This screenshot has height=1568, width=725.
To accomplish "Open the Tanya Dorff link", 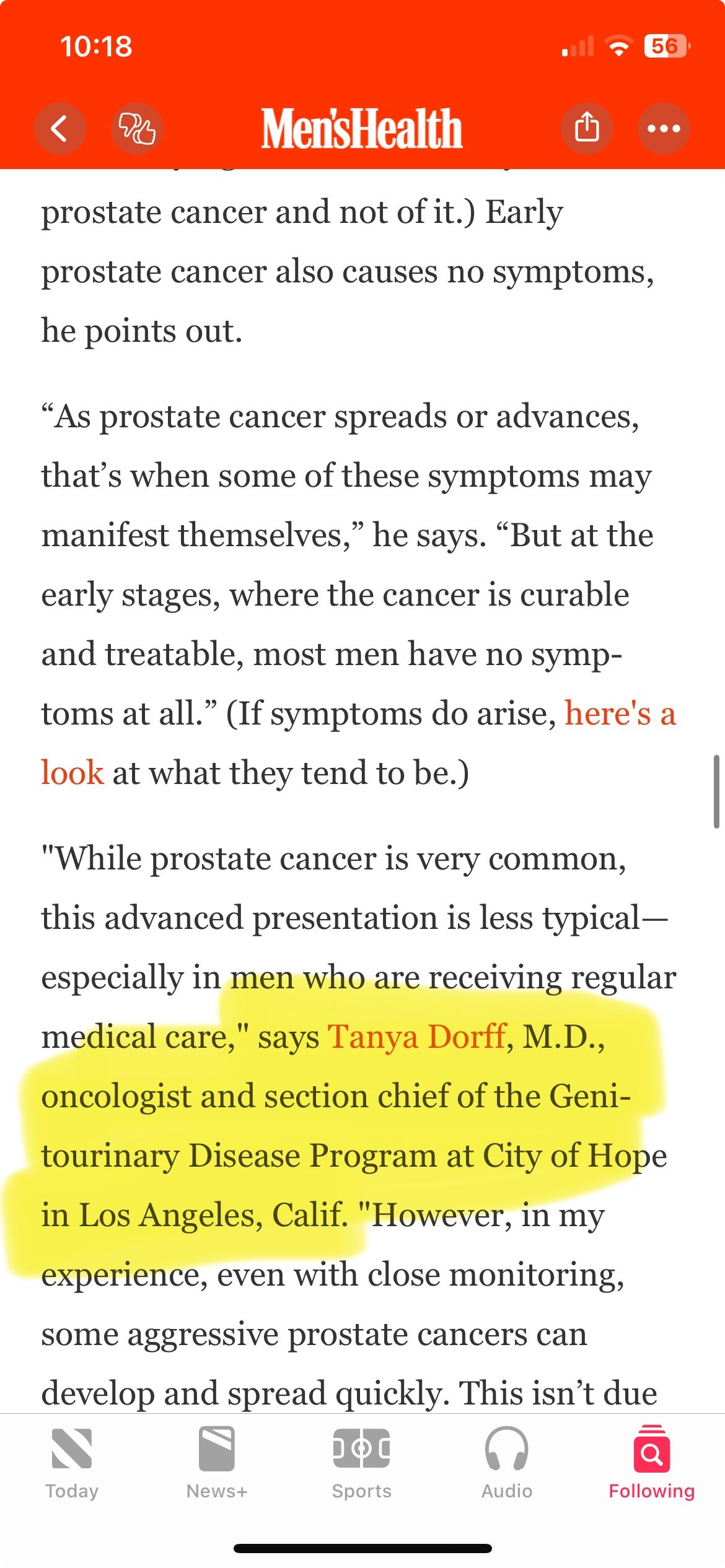I will (x=417, y=1037).
